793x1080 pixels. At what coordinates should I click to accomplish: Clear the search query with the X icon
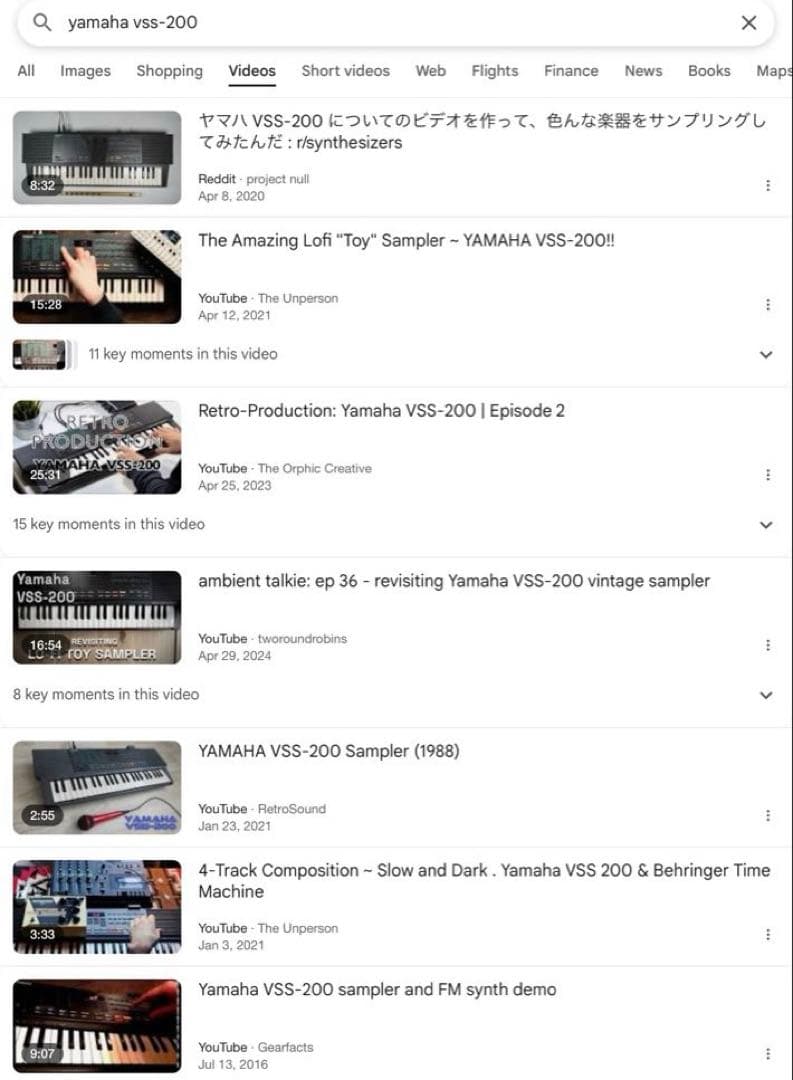pyautogui.click(x=748, y=23)
